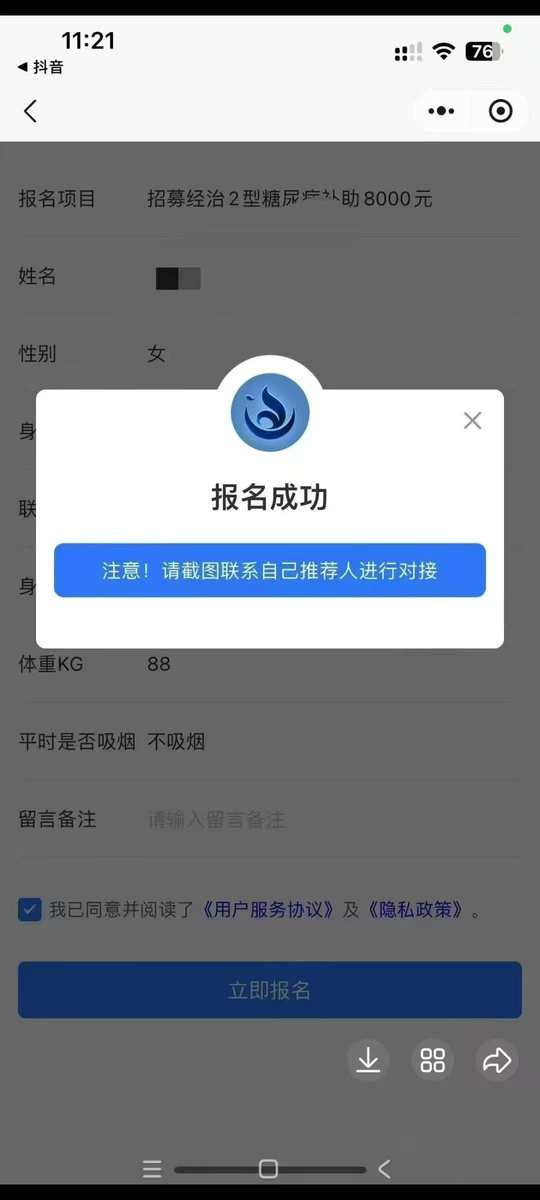The height and width of the screenshot is (1200, 540).
Task: Tap the 立即报名 button
Action: point(270,990)
